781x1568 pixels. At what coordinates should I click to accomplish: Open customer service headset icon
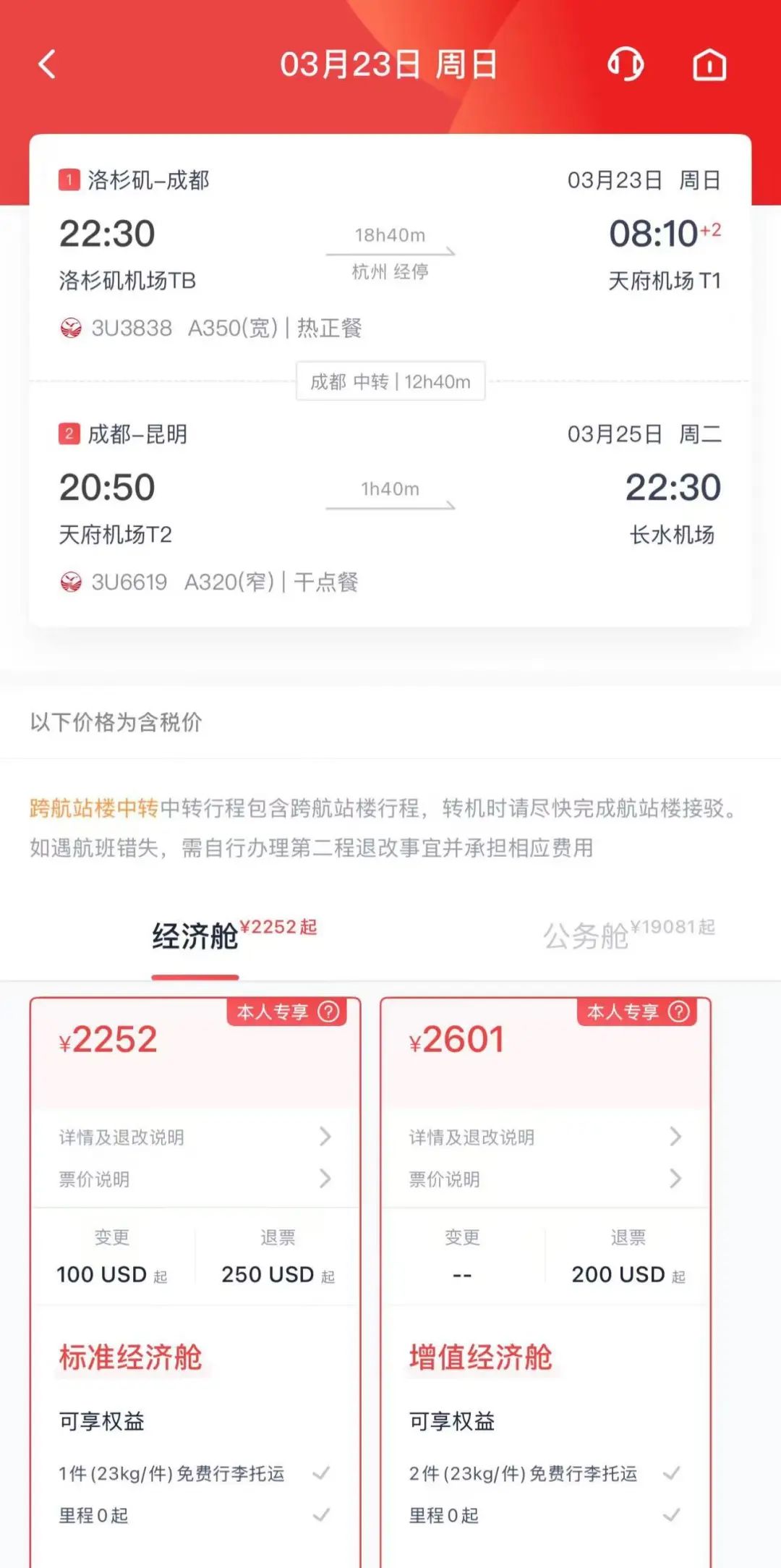click(626, 64)
